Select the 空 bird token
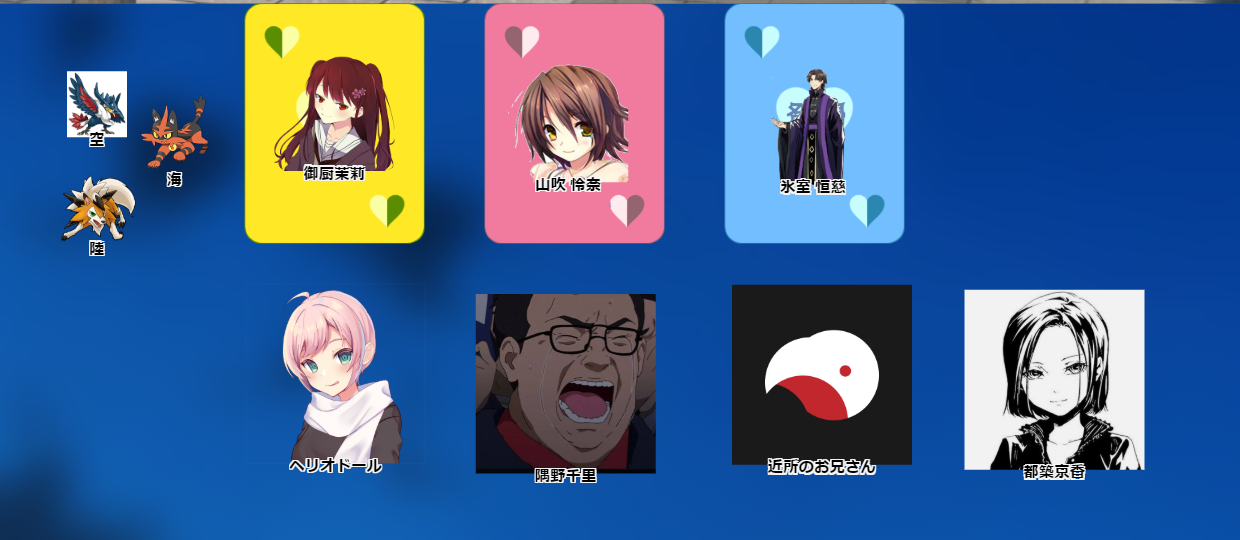Image resolution: width=1240 pixels, height=540 pixels. (97, 104)
